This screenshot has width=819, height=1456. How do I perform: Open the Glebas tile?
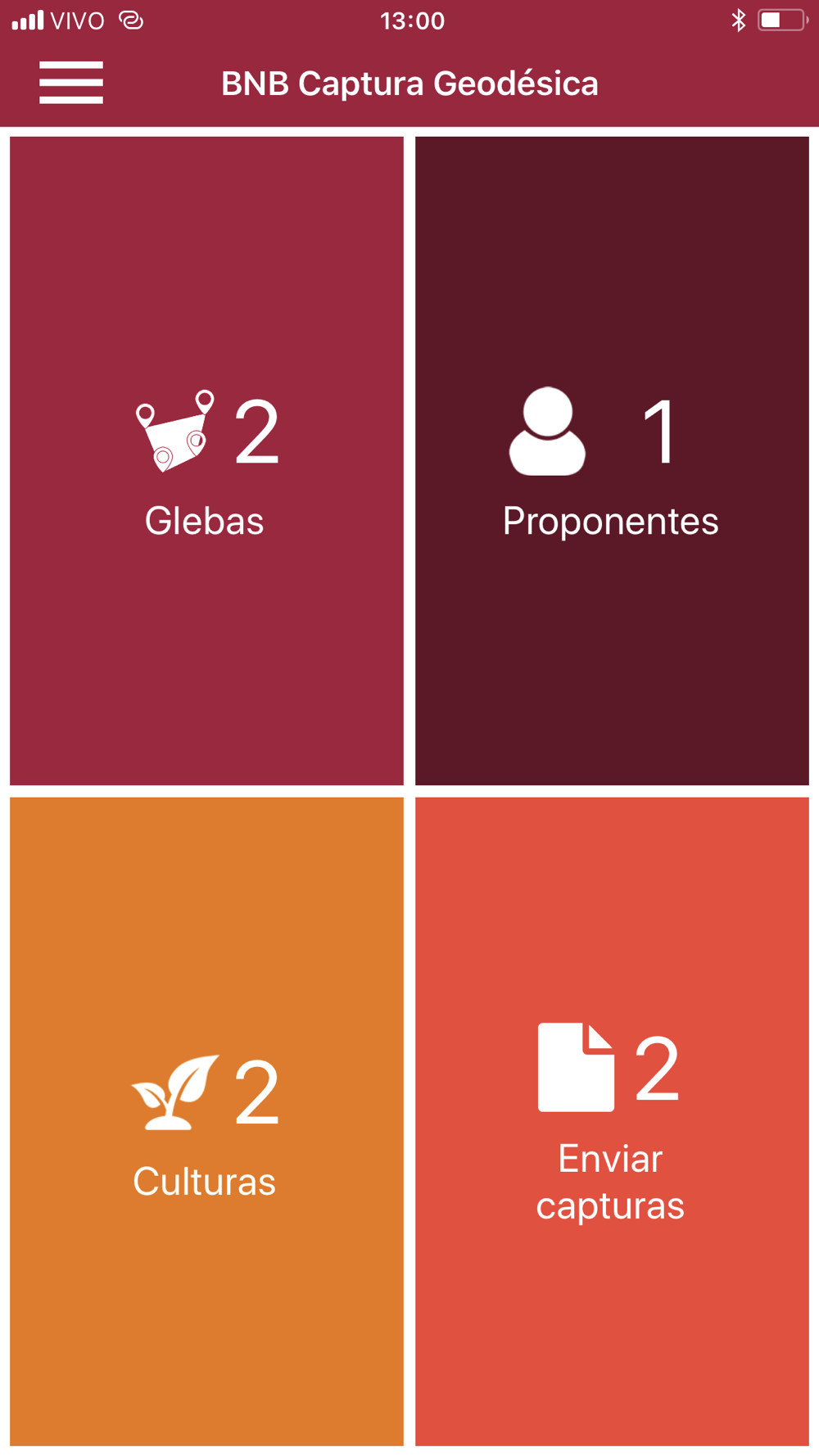[x=206, y=461]
